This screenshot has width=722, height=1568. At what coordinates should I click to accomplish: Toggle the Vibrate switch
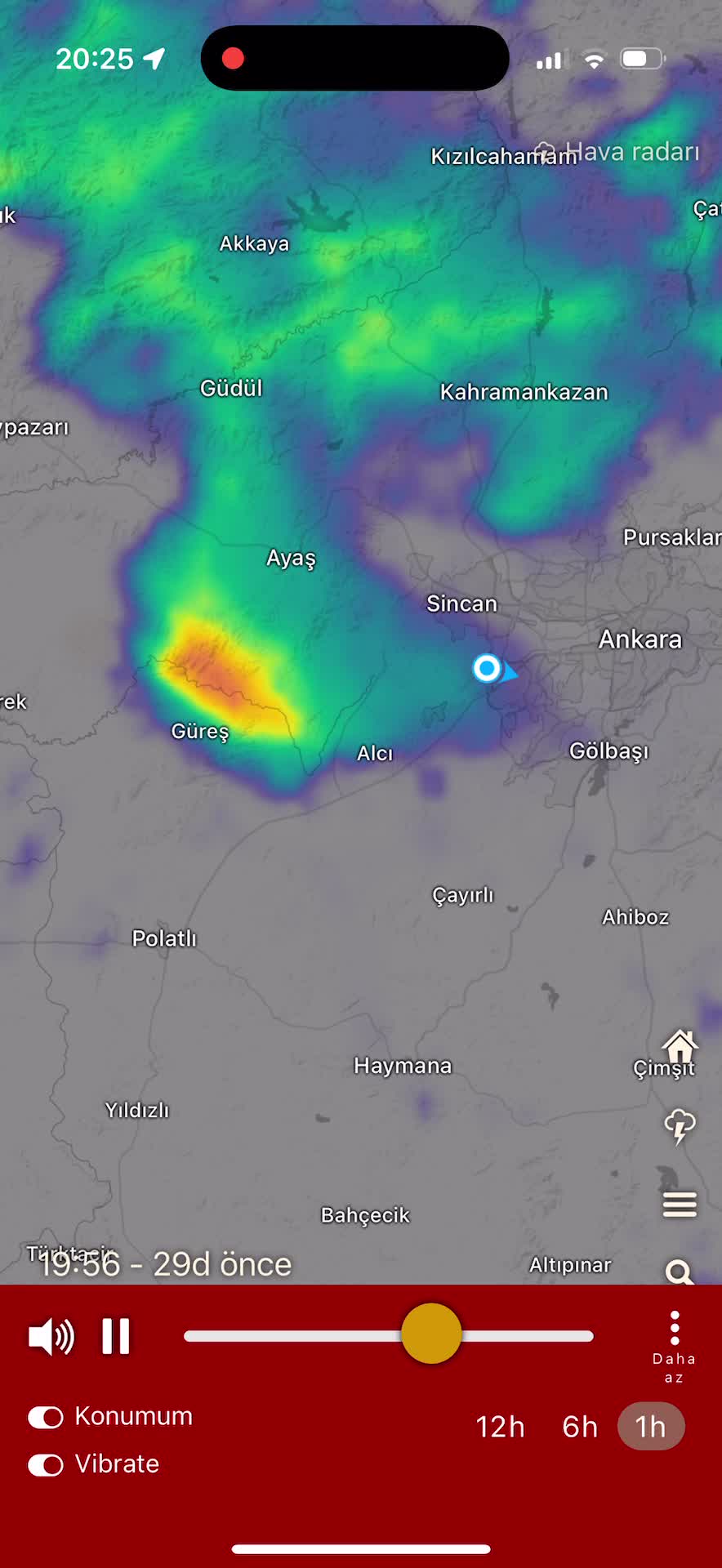(46, 1465)
